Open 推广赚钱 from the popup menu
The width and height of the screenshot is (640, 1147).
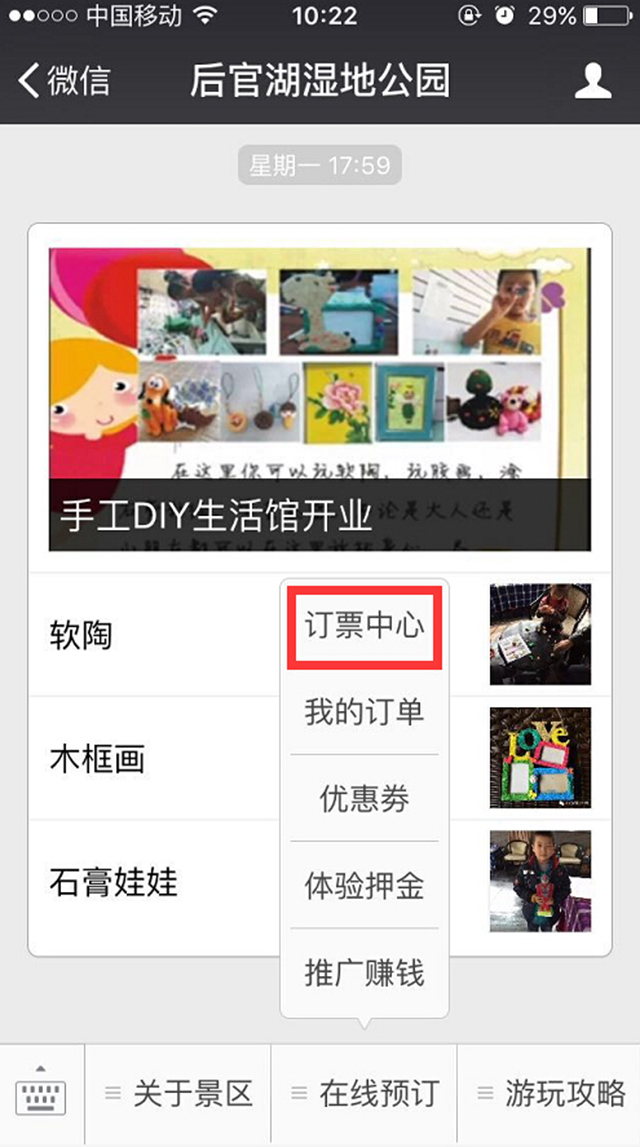click(x=364, y=972)
